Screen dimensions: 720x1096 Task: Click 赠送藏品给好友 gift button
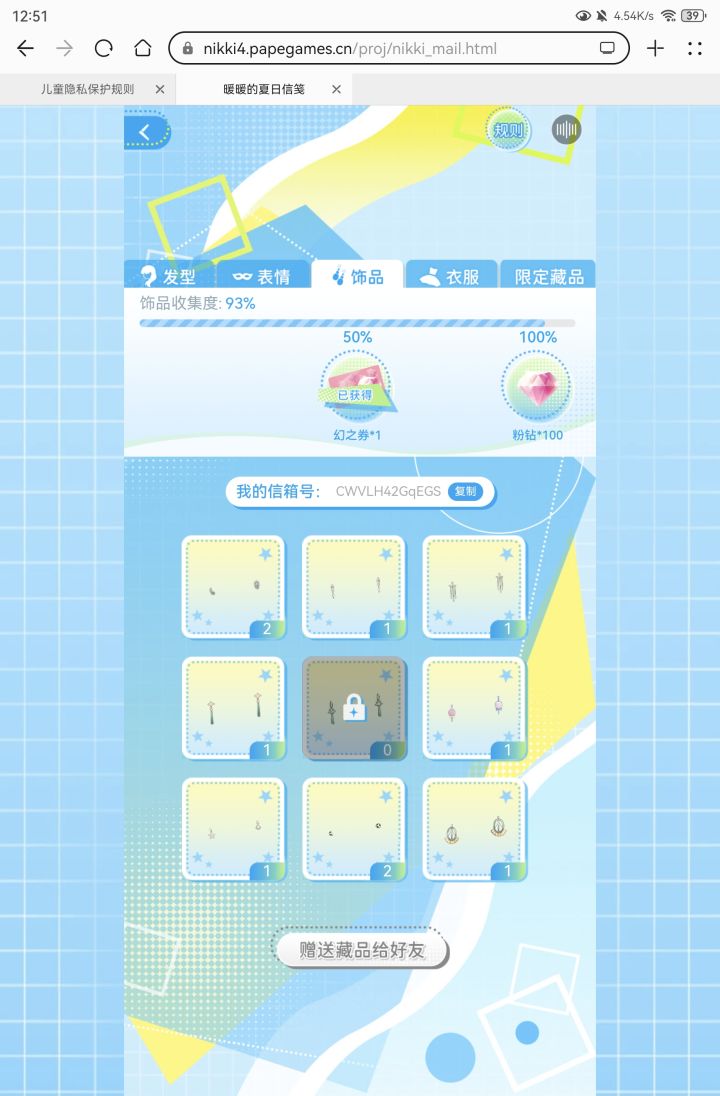click(x=360, y=950)
